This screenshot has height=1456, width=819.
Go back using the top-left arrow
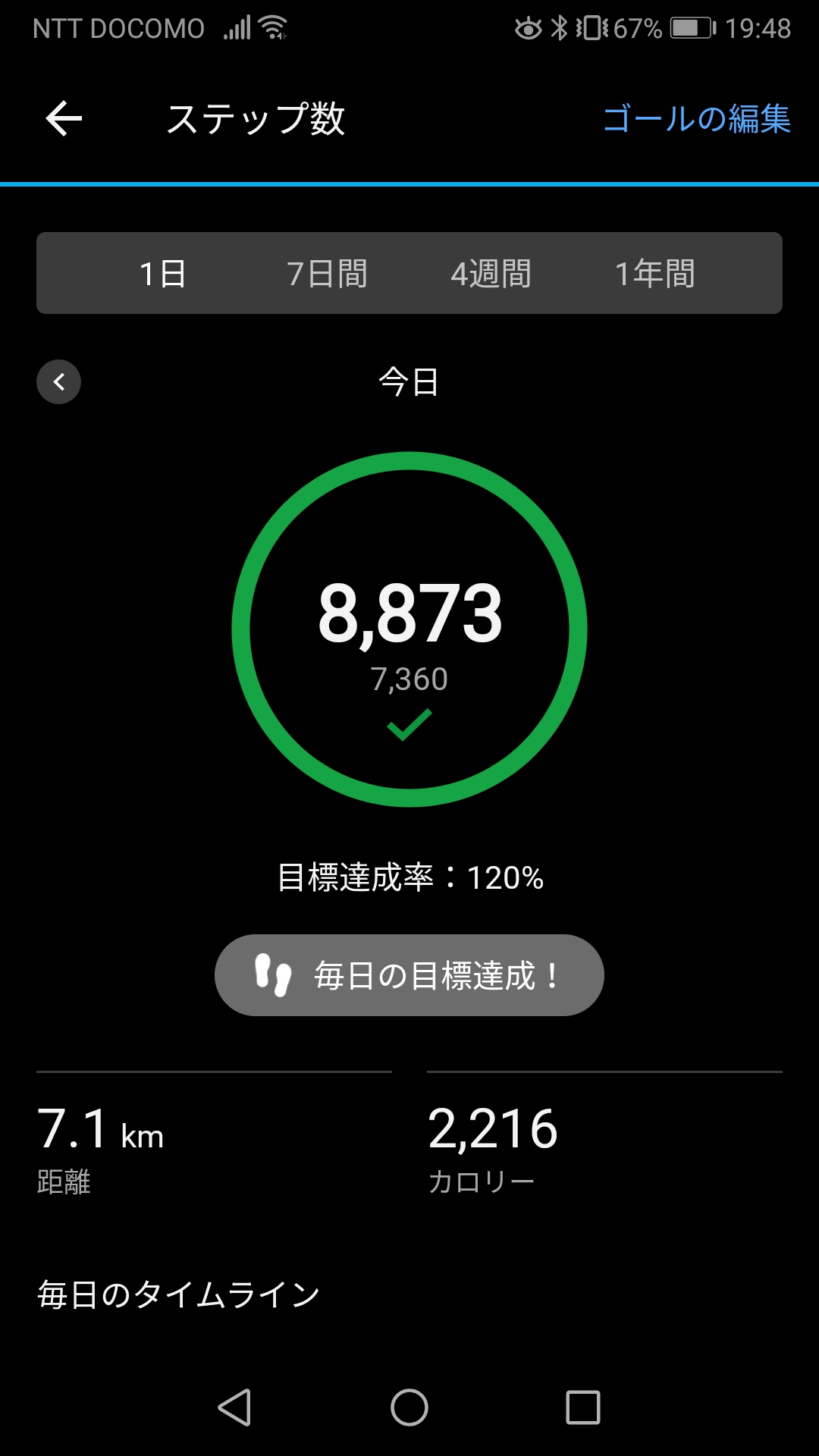click(x=64, y=119)
